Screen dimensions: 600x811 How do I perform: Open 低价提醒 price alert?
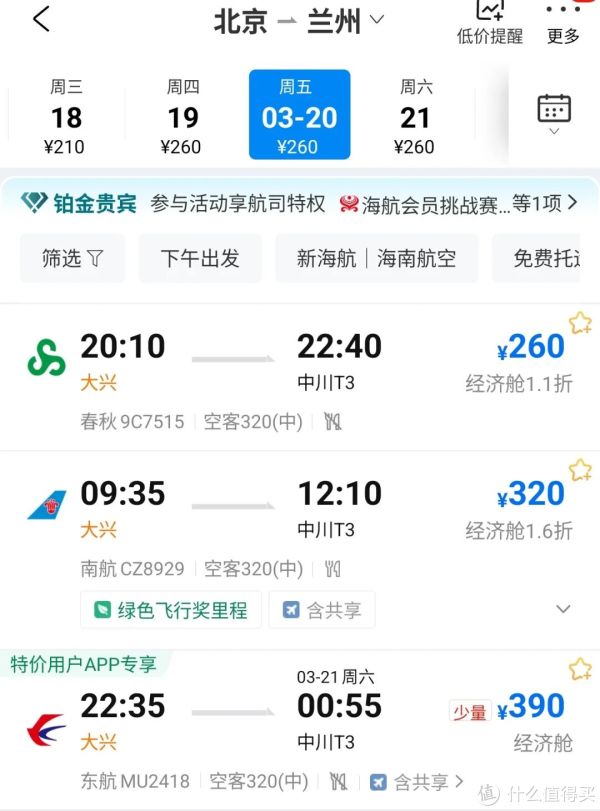[x=490, y=22]
